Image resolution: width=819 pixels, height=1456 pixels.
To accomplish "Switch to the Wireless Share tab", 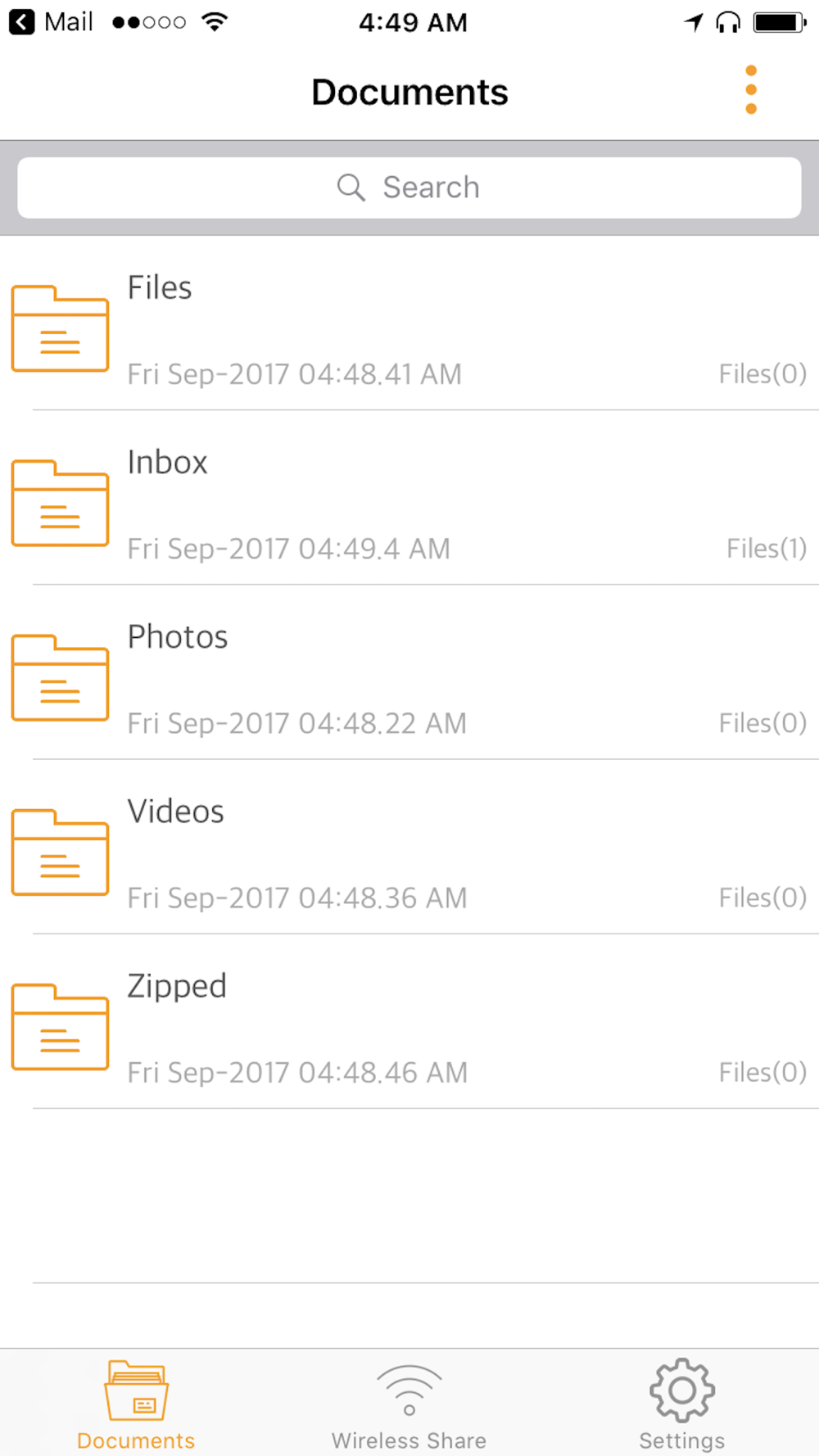I will coord(409,1404).
